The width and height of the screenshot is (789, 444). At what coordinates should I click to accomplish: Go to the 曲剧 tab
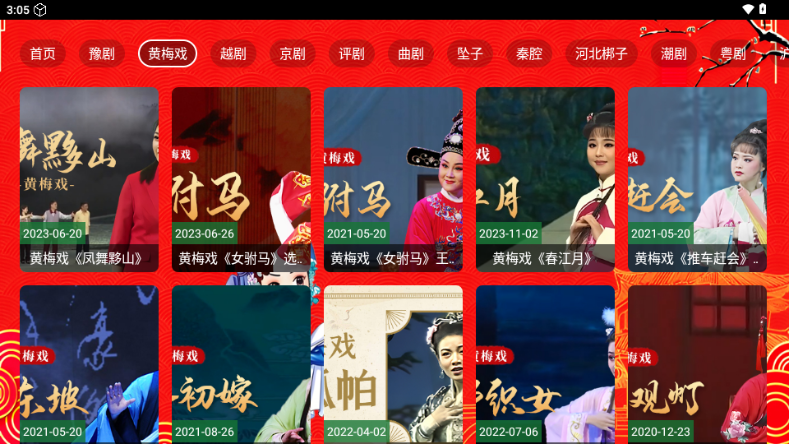[410, 54]
